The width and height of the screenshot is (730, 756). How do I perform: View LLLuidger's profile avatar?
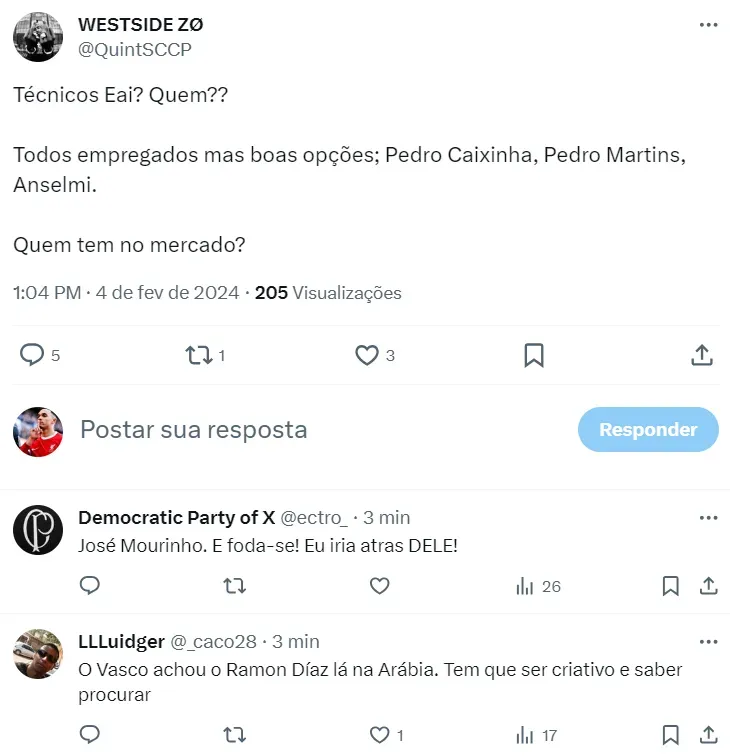(38, 654)
